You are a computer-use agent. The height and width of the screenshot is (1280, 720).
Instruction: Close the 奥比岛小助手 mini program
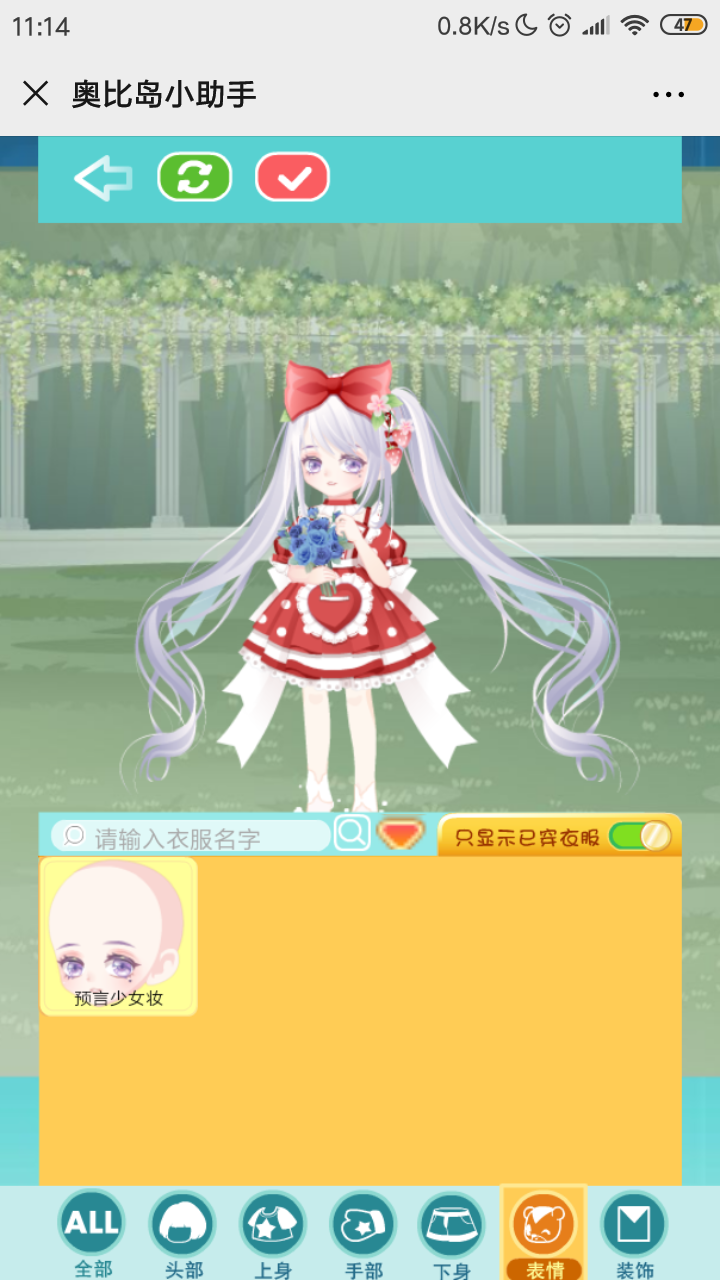[x=36, y=94]
